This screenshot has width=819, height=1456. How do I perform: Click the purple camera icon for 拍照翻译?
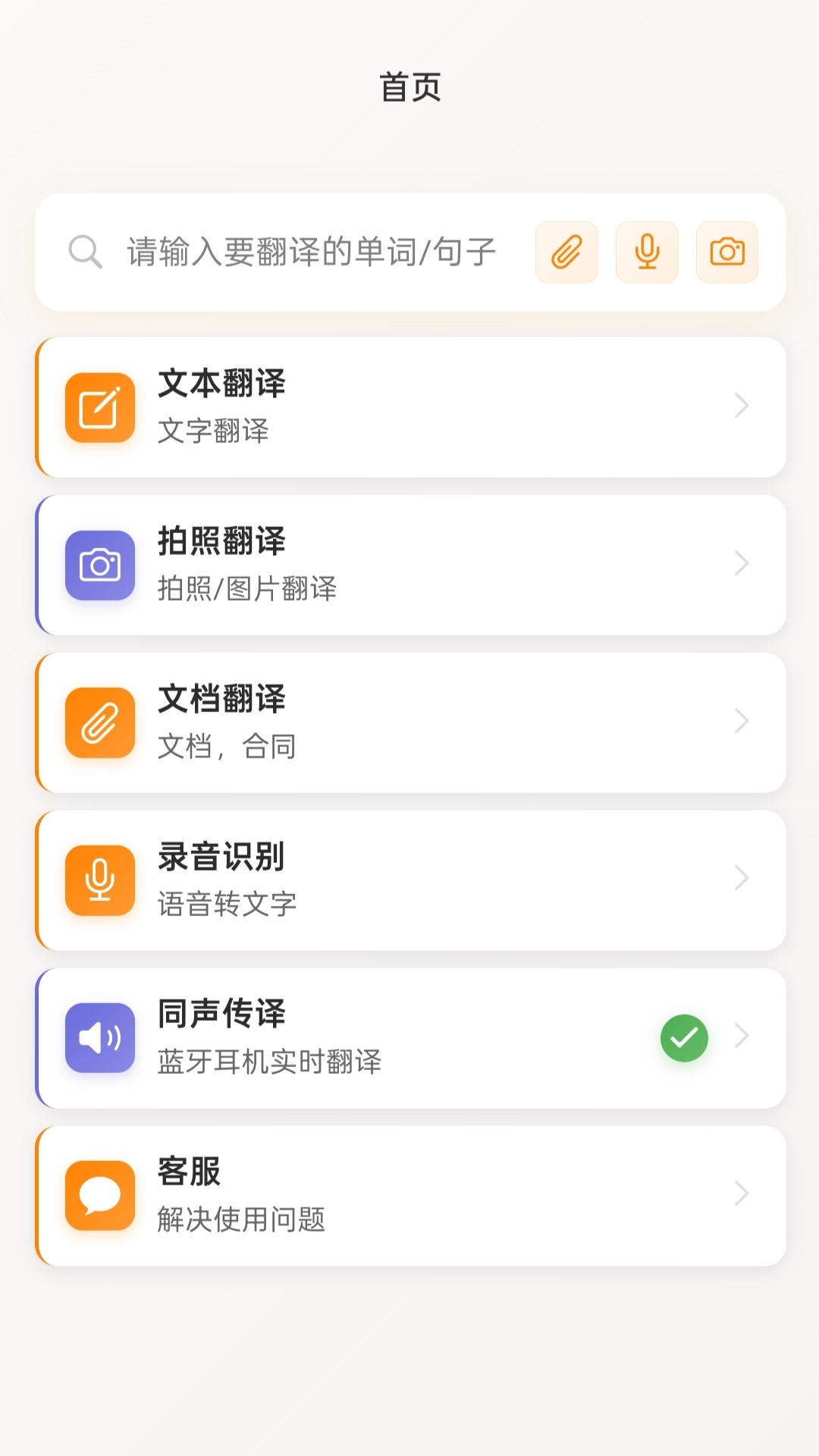(x=99, y=565)
